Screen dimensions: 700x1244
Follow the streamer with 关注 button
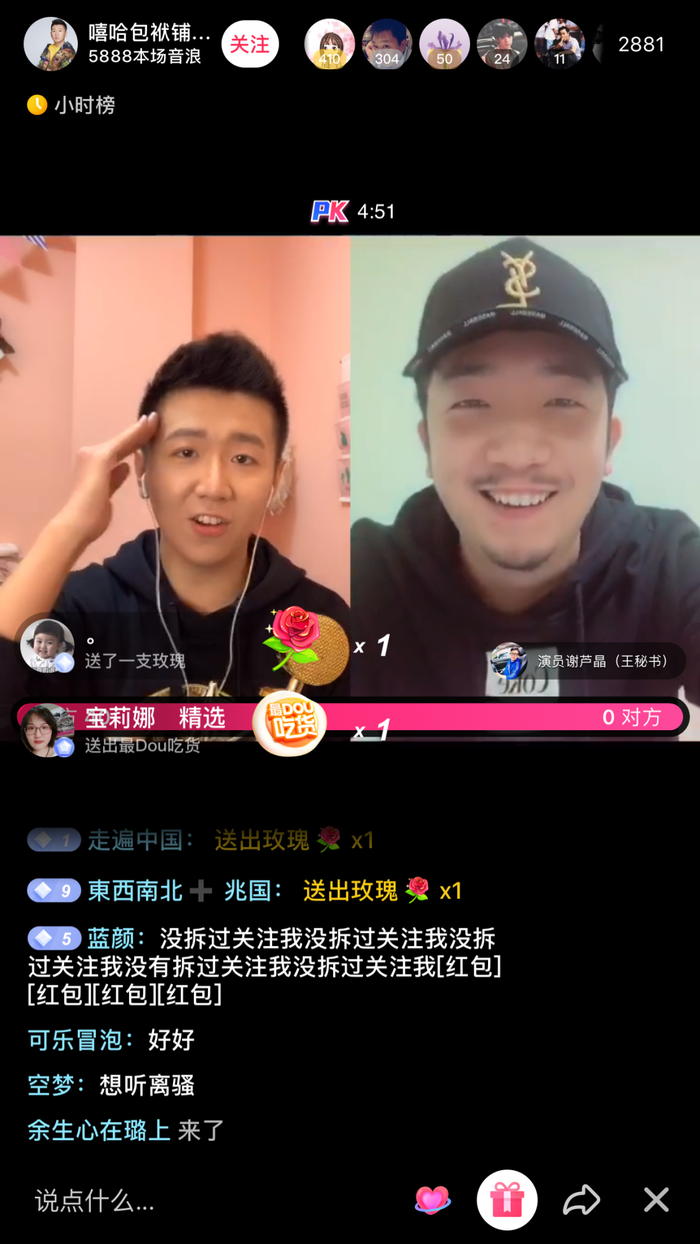coord(250,44)
